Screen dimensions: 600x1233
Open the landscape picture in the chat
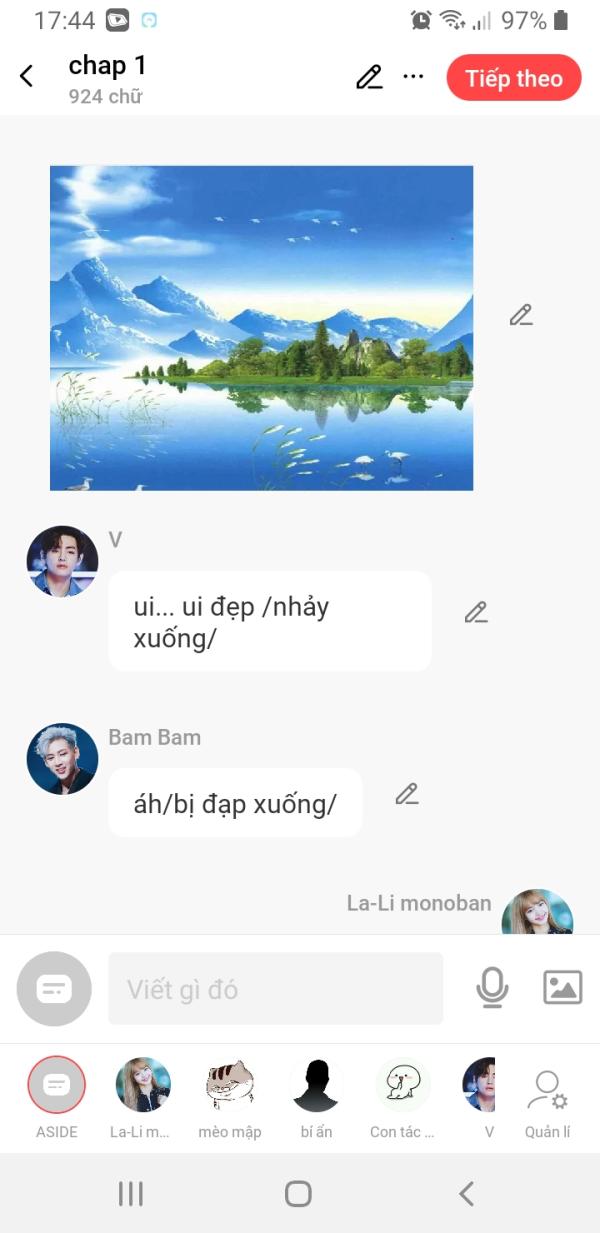(x=262, y=328)
